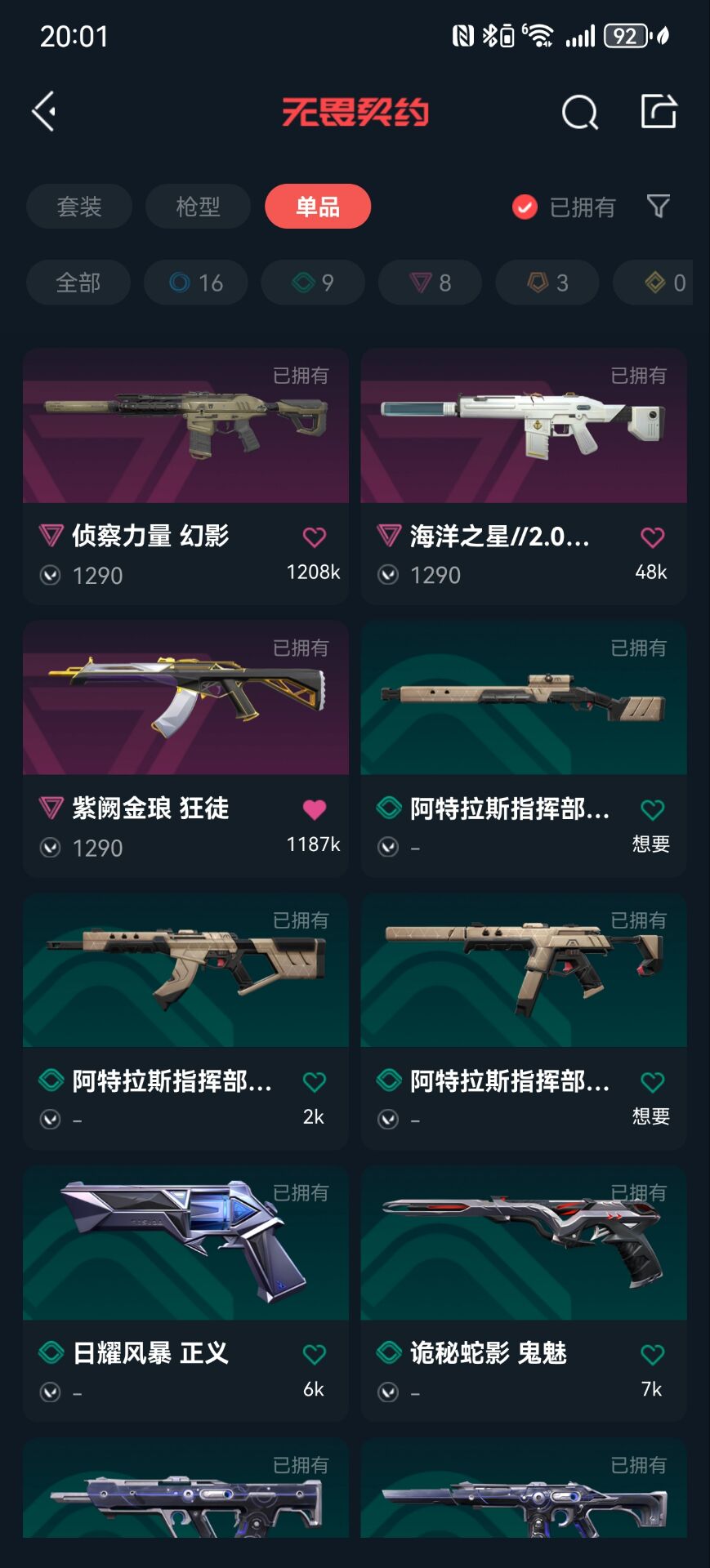The height and width of the screenshot is (1568, 710).
Task: Filter by the green tier chip with 9
Action: click(x=313, y=283)
